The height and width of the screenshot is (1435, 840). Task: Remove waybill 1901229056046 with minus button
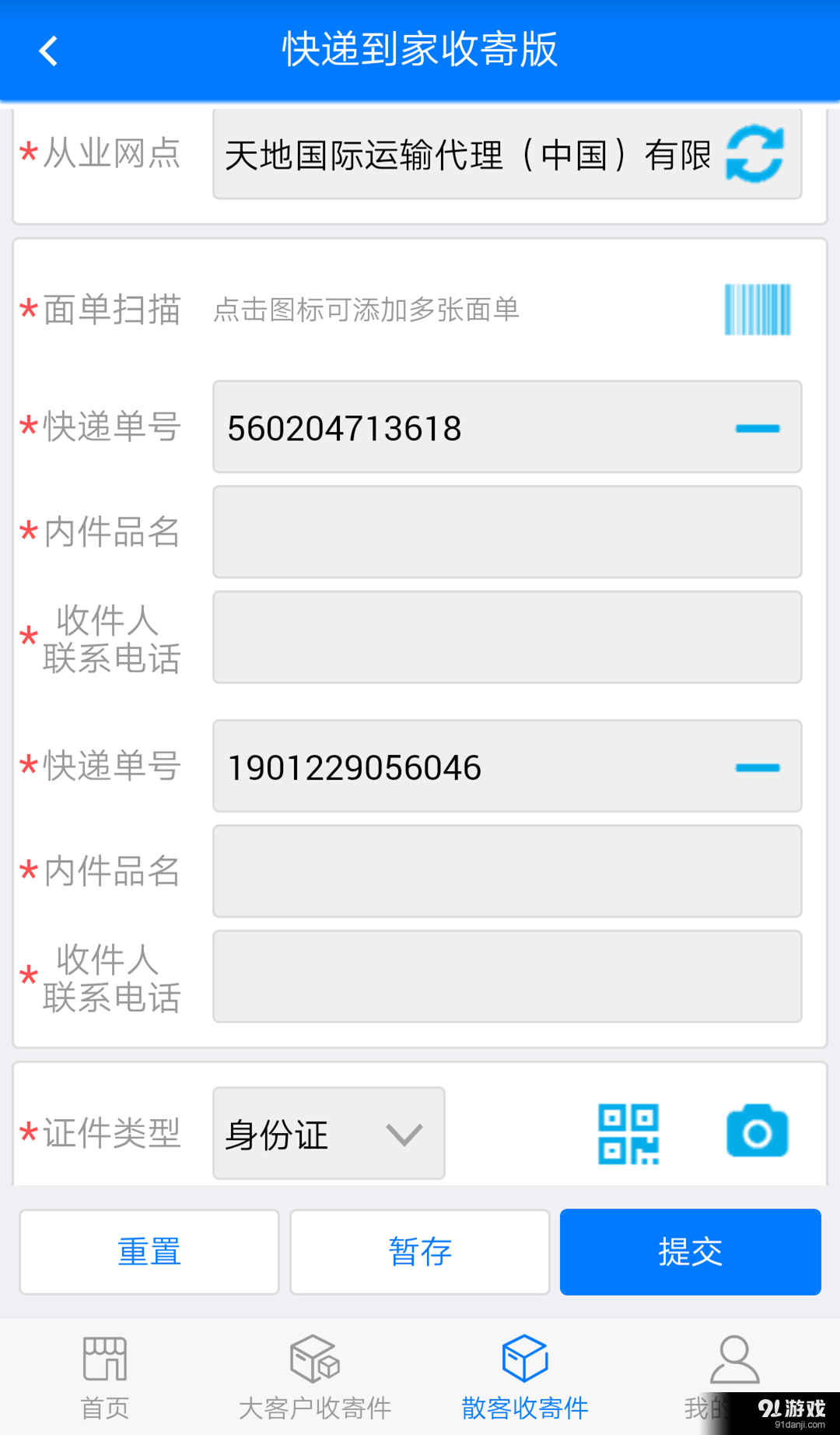[x=758, y=767]
